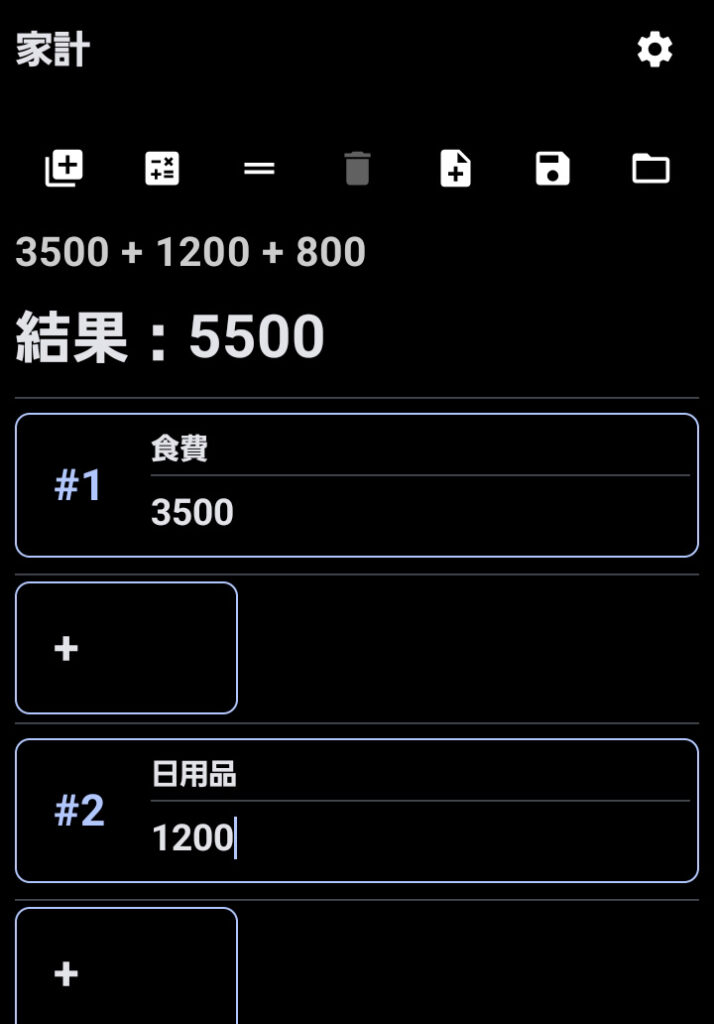Open the calculator operations icon
The height and width of the screenshot is (1024, 714).
click(x=162, y=168)
